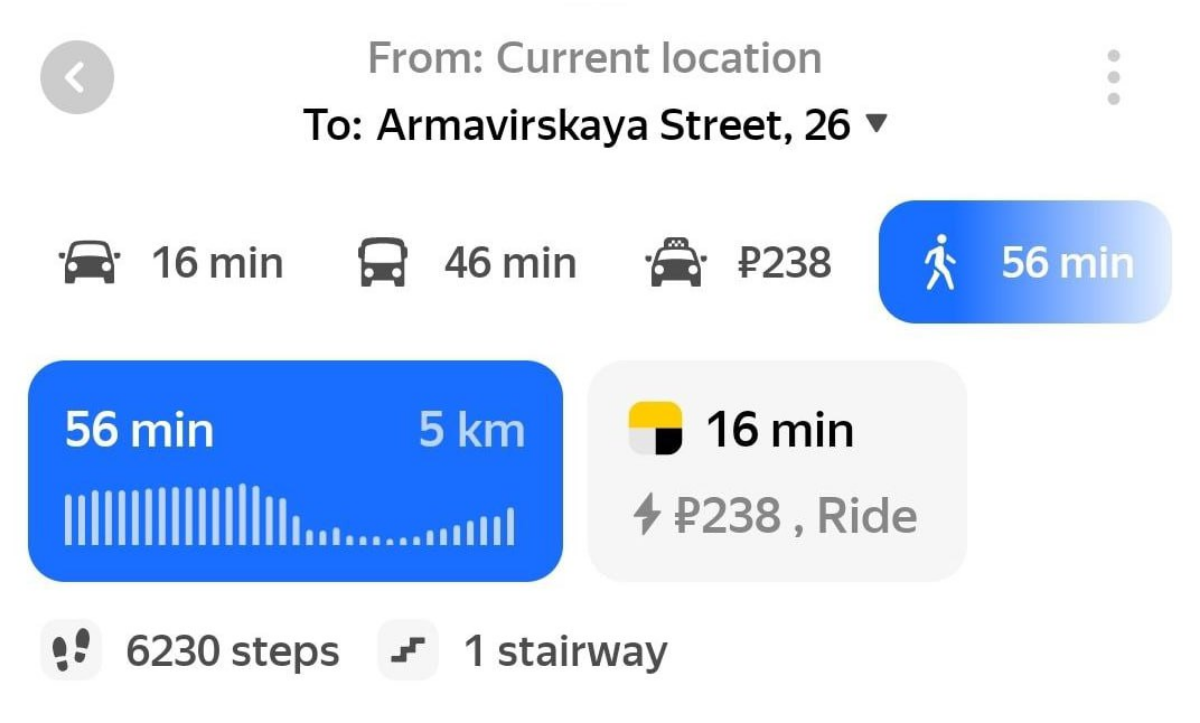Select the taxi tab priced ₽238
Image resolution: width=1200 pixels, height=723 pixels.
738,264
